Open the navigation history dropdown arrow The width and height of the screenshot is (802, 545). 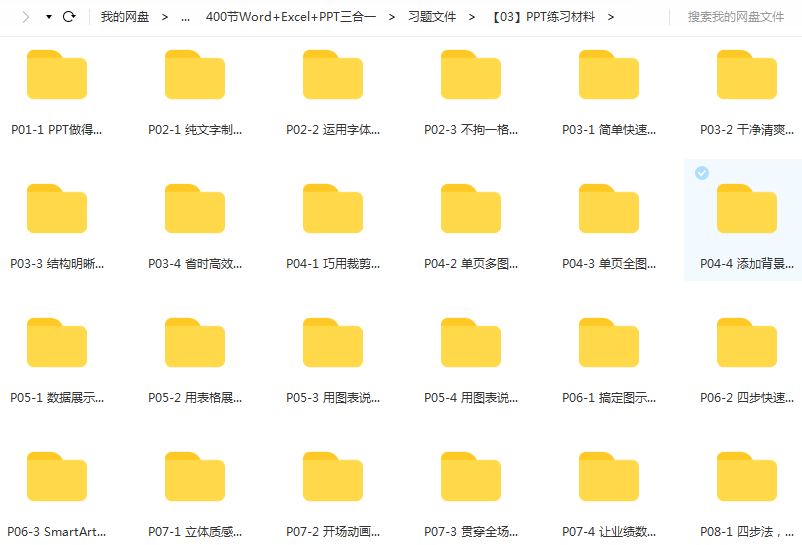coord(48,17)
